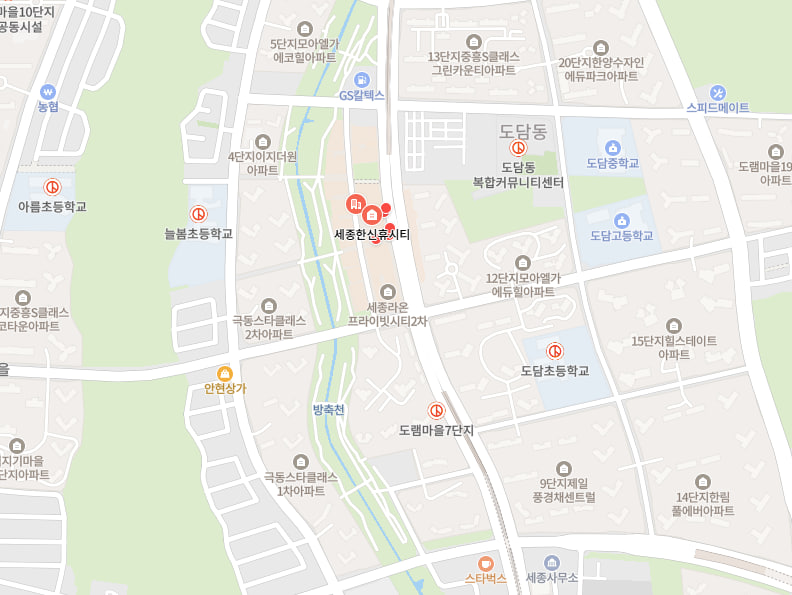Tap the 안현상가 shopping marker

click(224, 372)
